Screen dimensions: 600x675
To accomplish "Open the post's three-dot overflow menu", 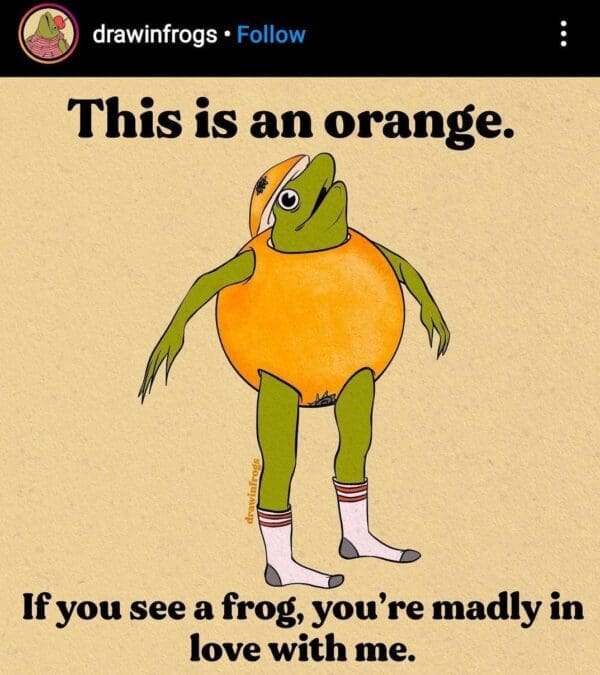I will click(563, 37).
